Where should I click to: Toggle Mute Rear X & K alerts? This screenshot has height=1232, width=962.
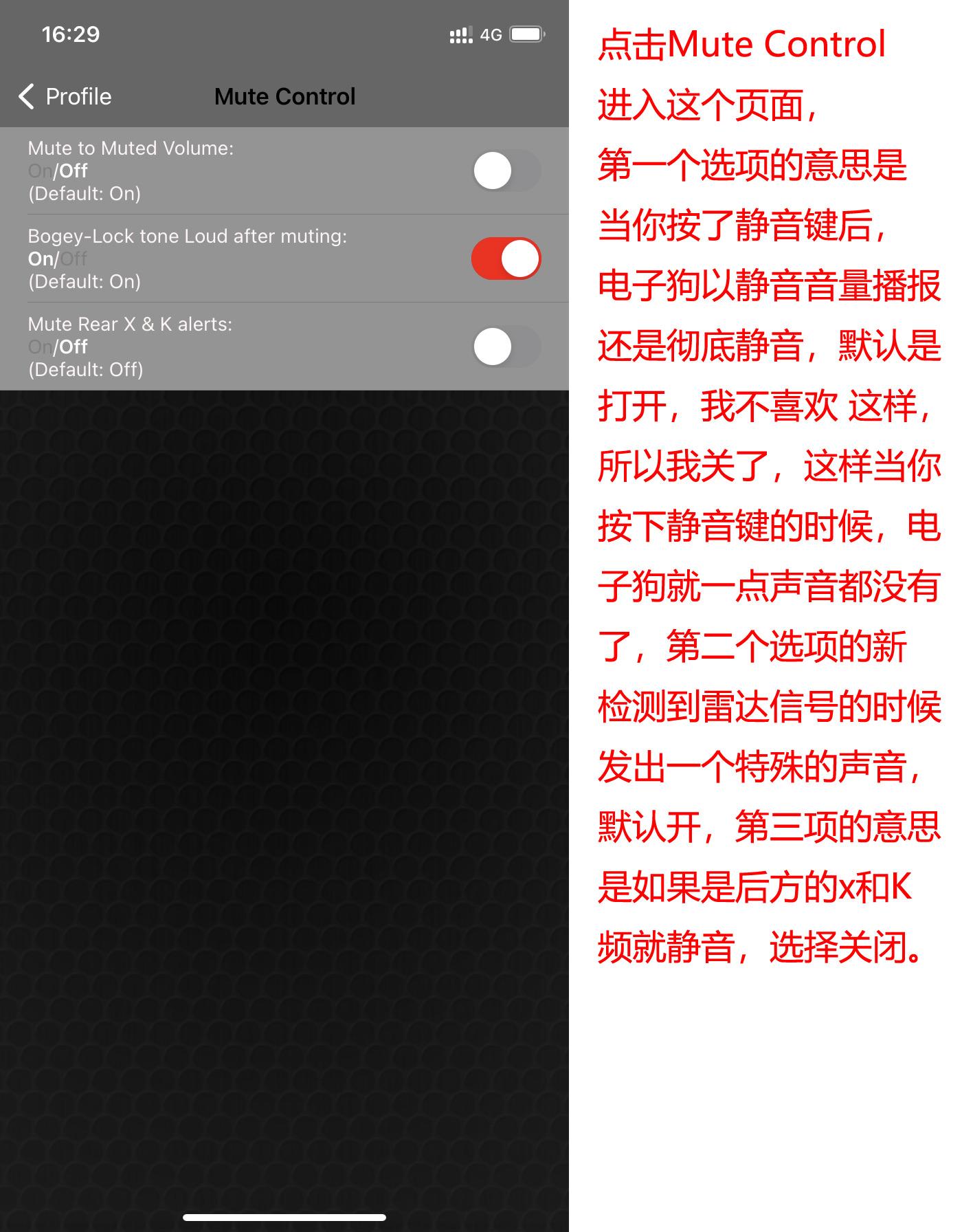[506, 346]
